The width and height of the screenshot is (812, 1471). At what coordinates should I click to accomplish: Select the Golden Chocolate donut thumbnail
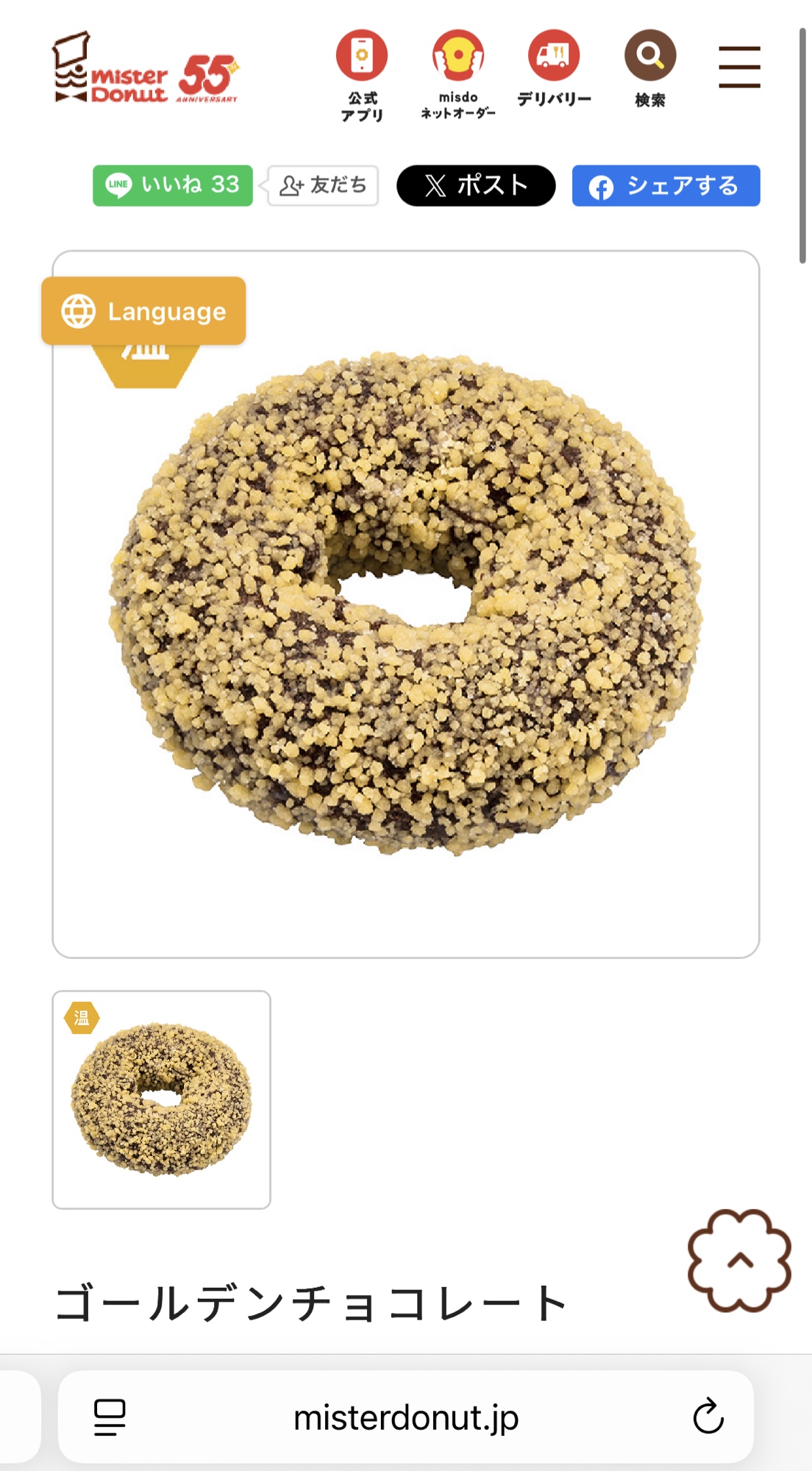tap(161, 1100)
